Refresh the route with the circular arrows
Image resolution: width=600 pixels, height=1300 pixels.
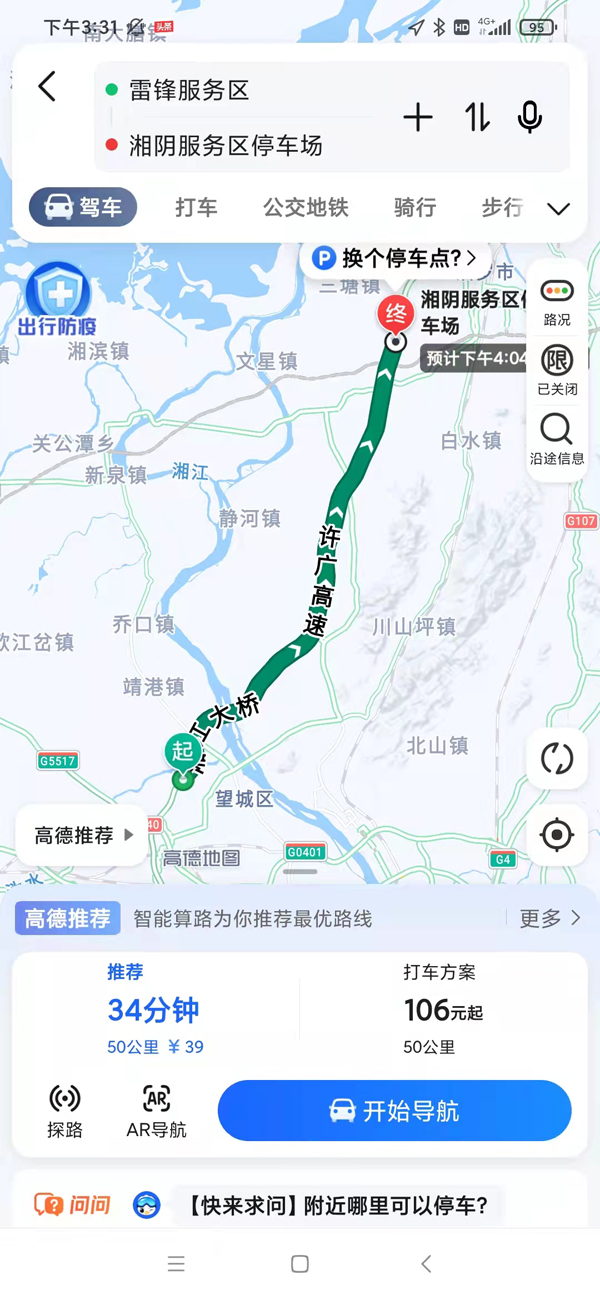pyautogui.click(x=557, y=758)
